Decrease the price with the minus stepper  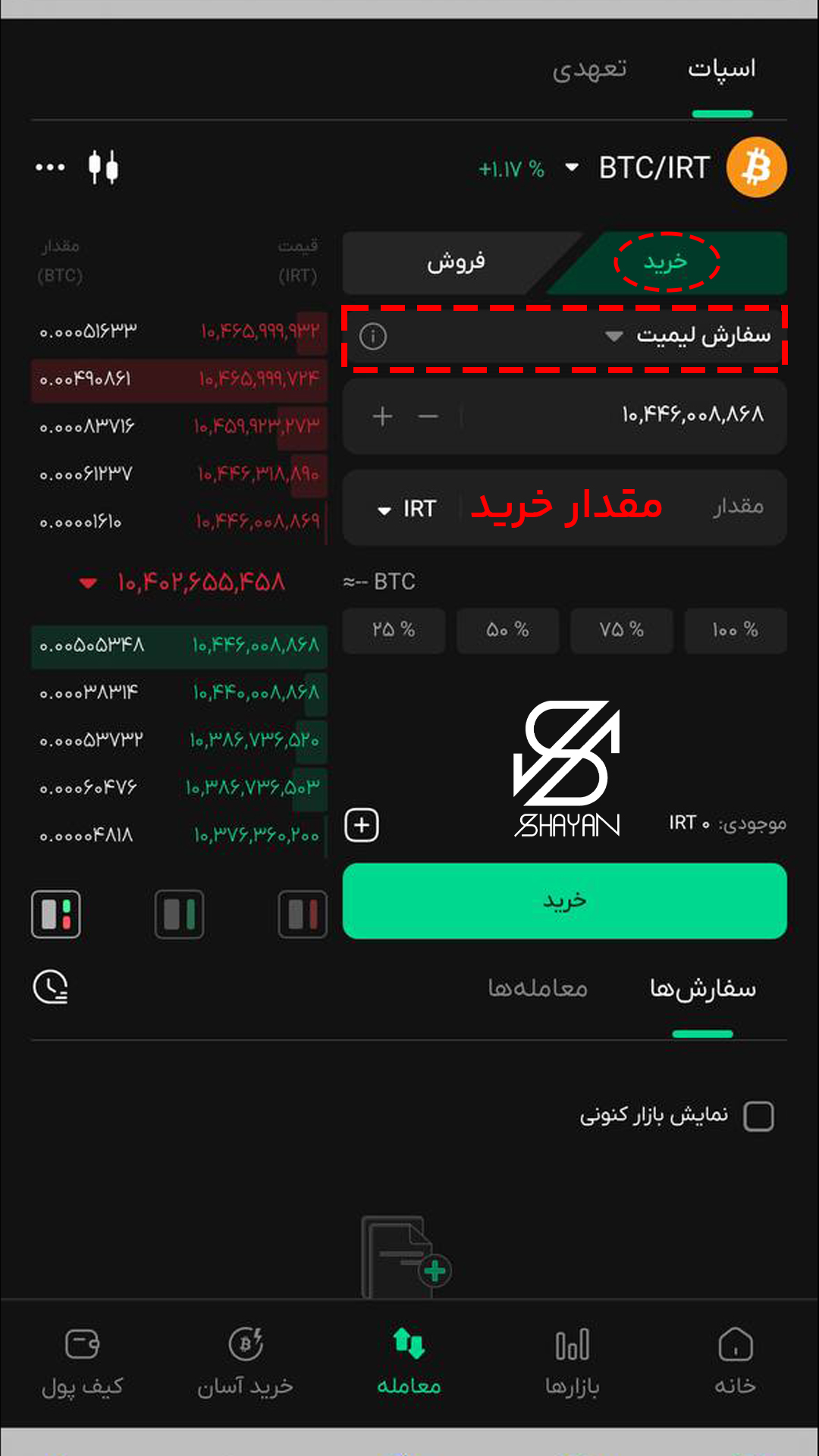pos(428,416)
